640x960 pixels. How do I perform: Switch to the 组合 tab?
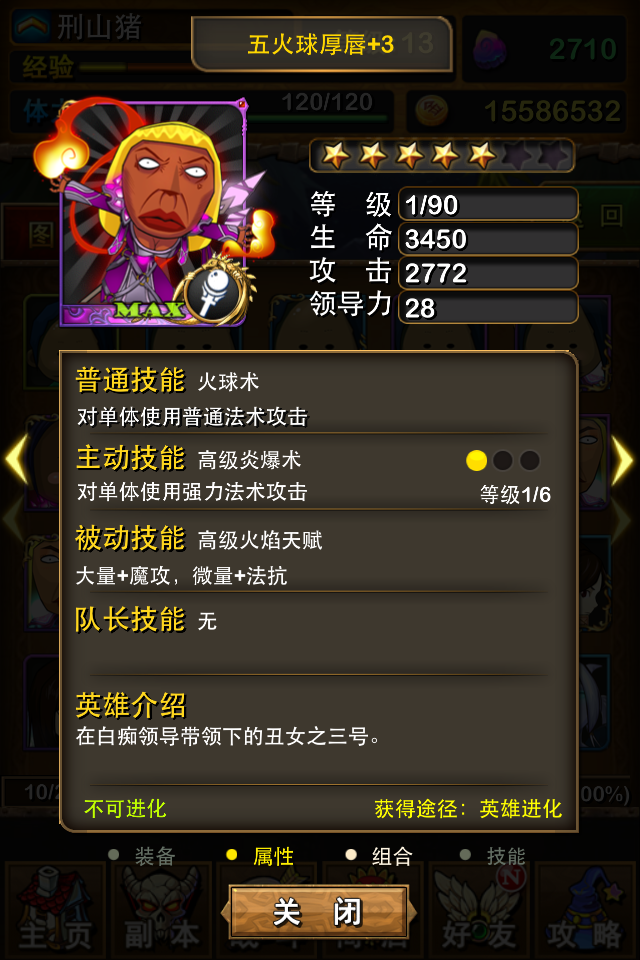coord(390,856)
